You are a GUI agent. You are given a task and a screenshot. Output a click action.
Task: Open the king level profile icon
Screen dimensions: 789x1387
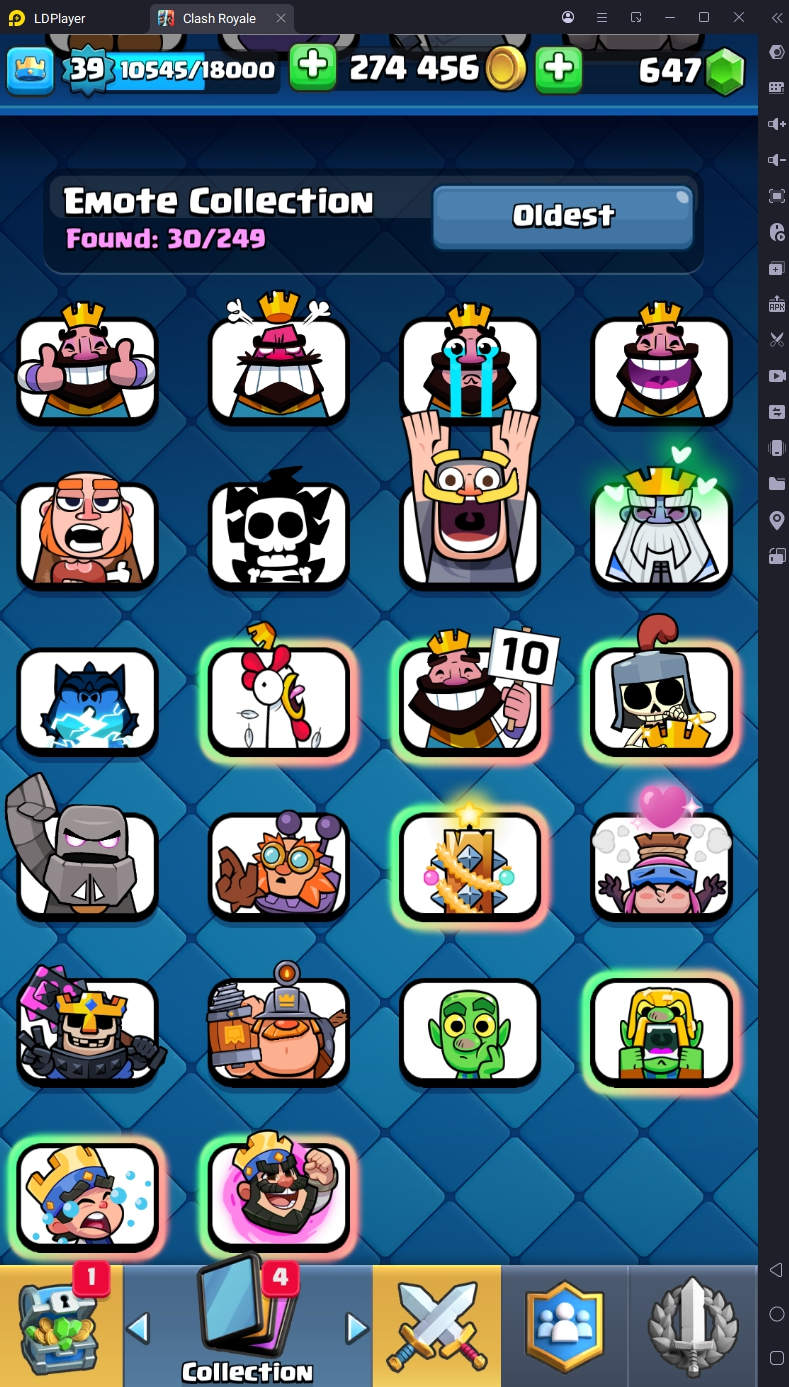(30, 70)
